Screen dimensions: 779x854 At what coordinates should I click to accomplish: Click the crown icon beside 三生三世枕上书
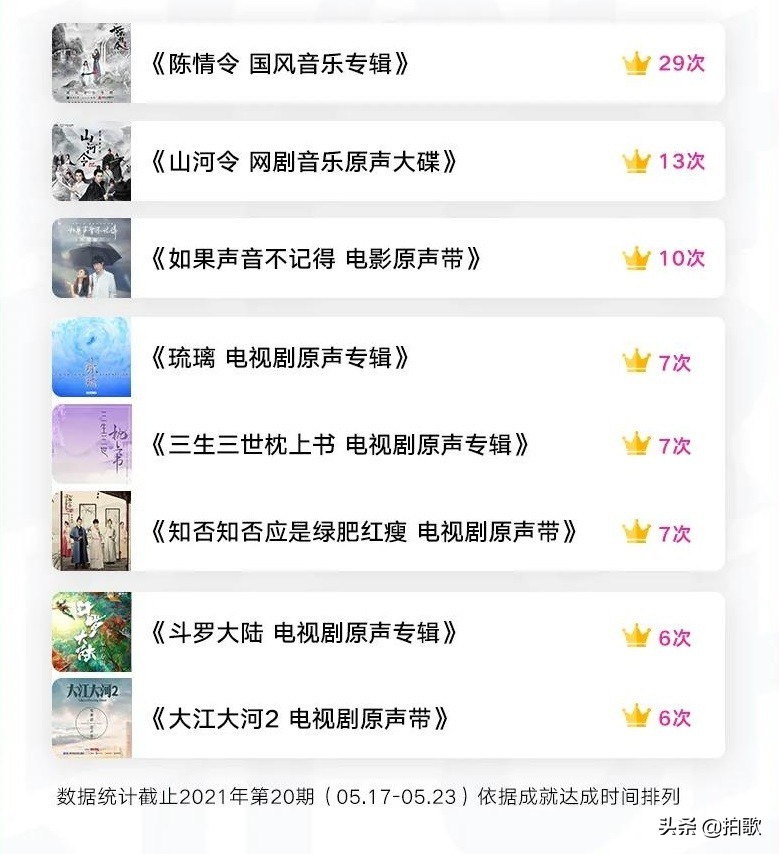(x=635, y=441)
